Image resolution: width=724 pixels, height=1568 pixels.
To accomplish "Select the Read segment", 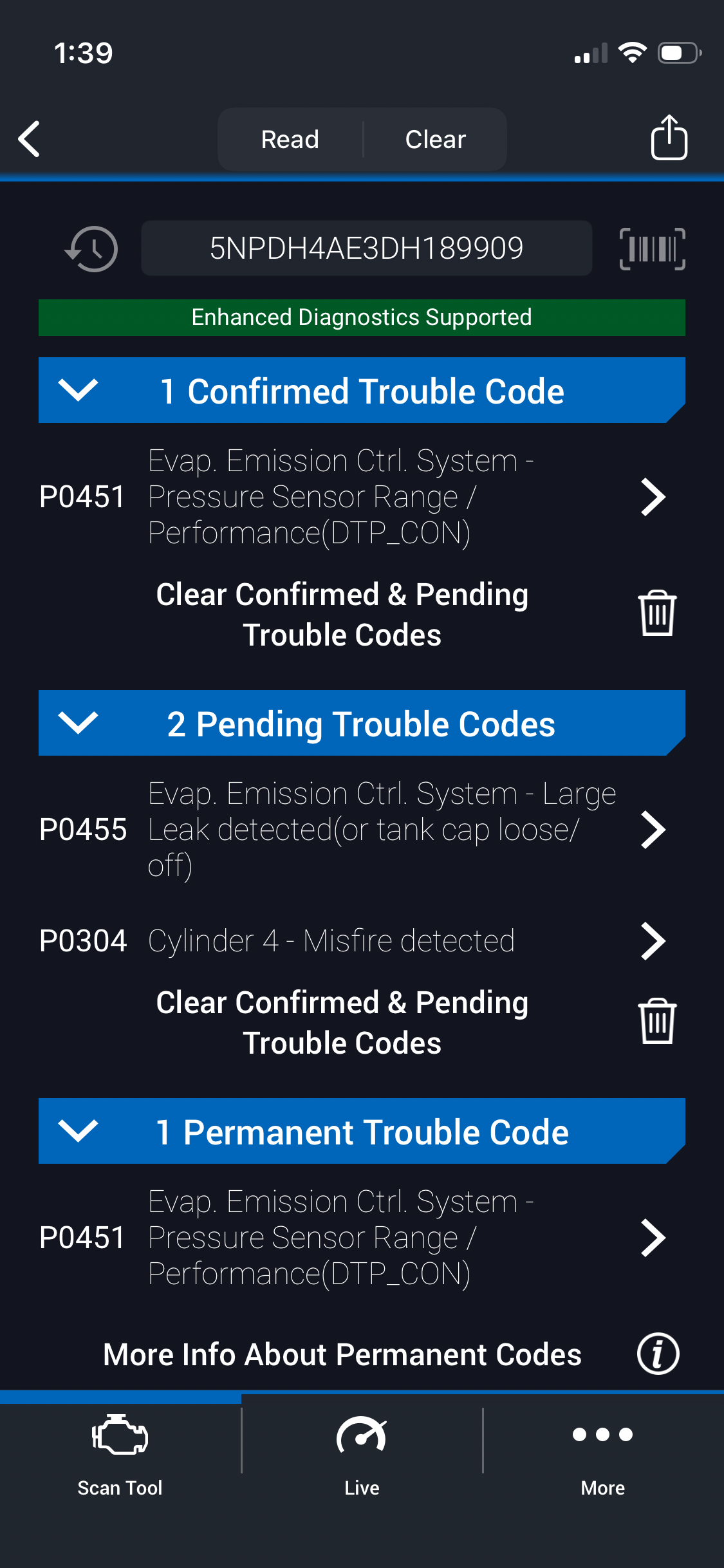I will pos(290,139).
